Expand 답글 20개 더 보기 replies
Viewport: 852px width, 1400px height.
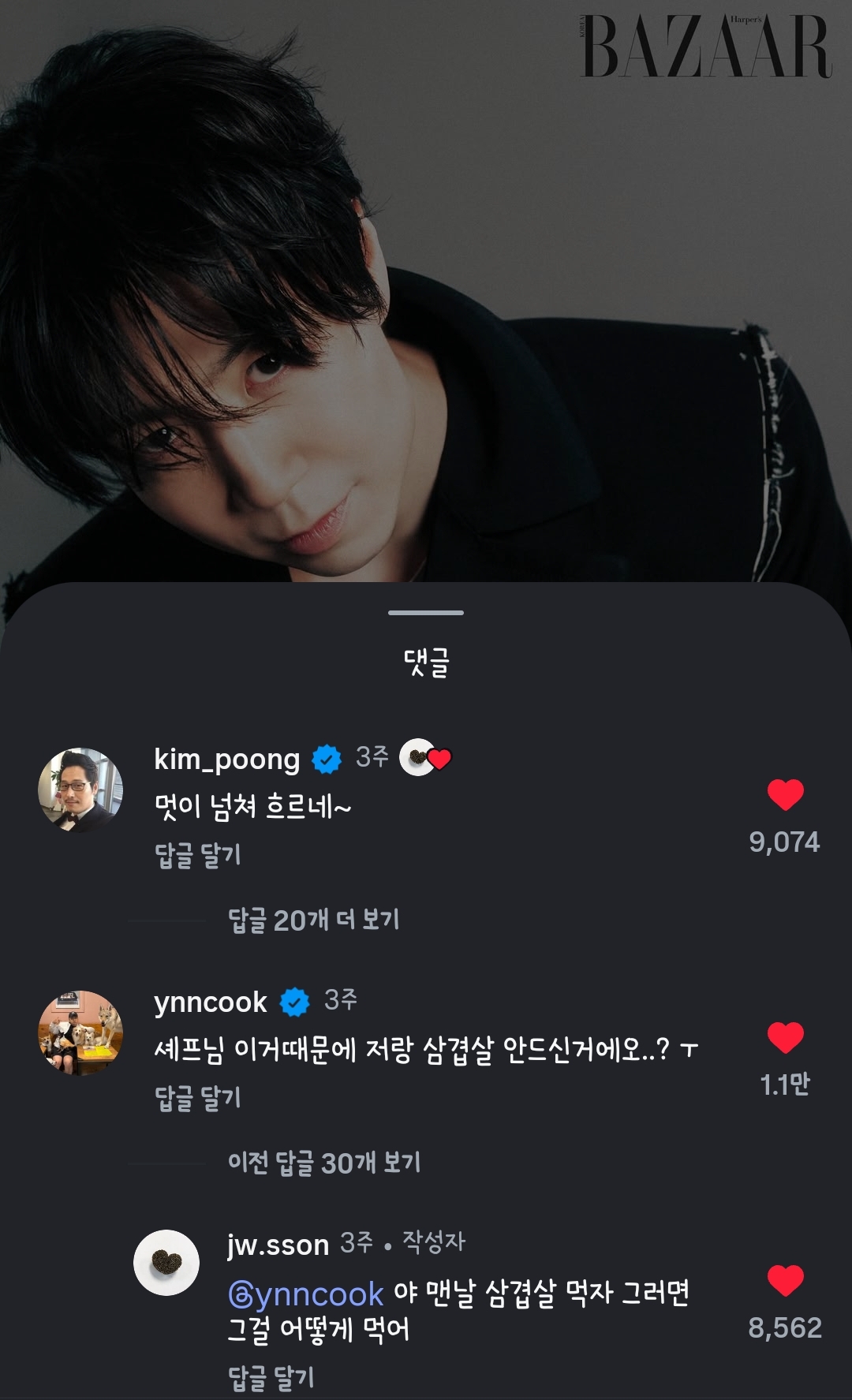313,920
